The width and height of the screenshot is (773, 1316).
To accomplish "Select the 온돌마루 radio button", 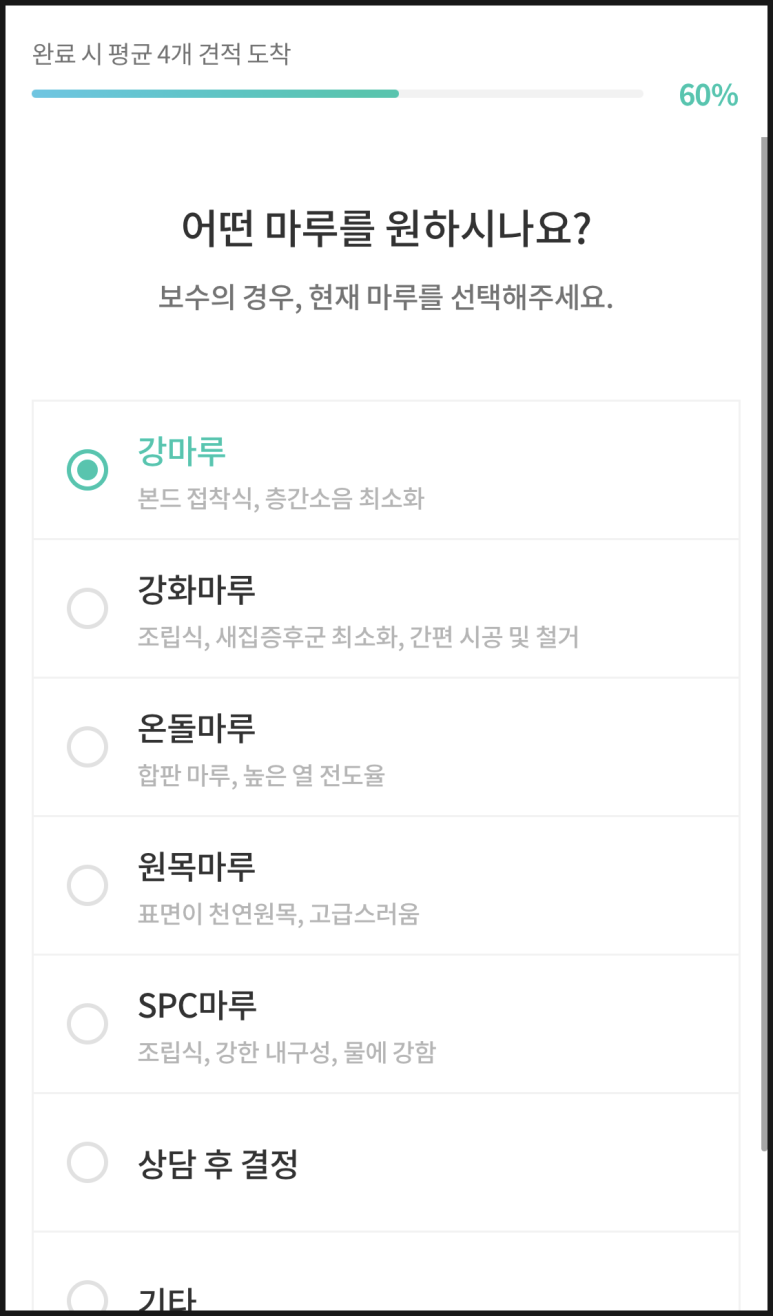I will pos(87,747).
